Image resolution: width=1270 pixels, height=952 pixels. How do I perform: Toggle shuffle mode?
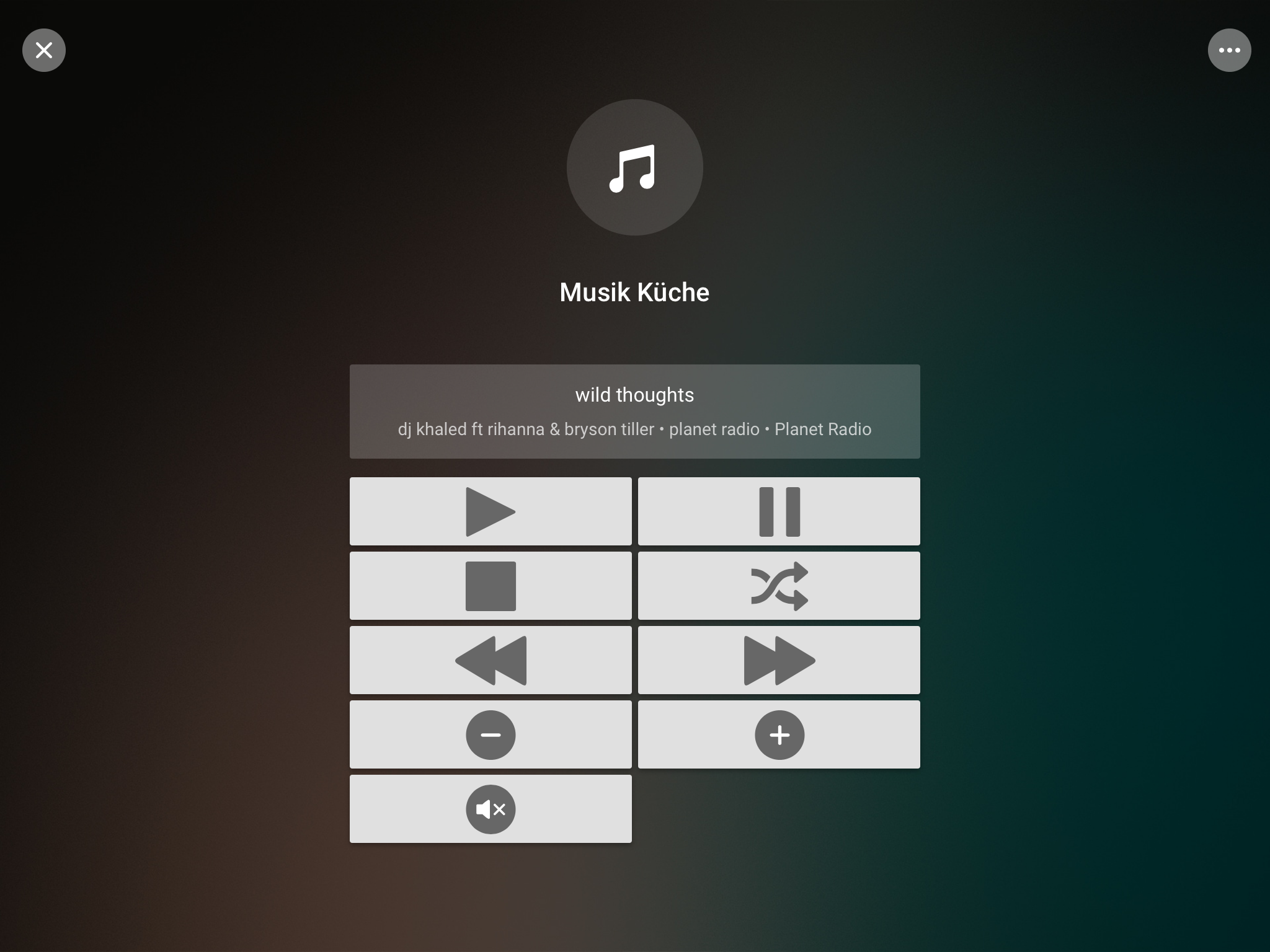779,586
